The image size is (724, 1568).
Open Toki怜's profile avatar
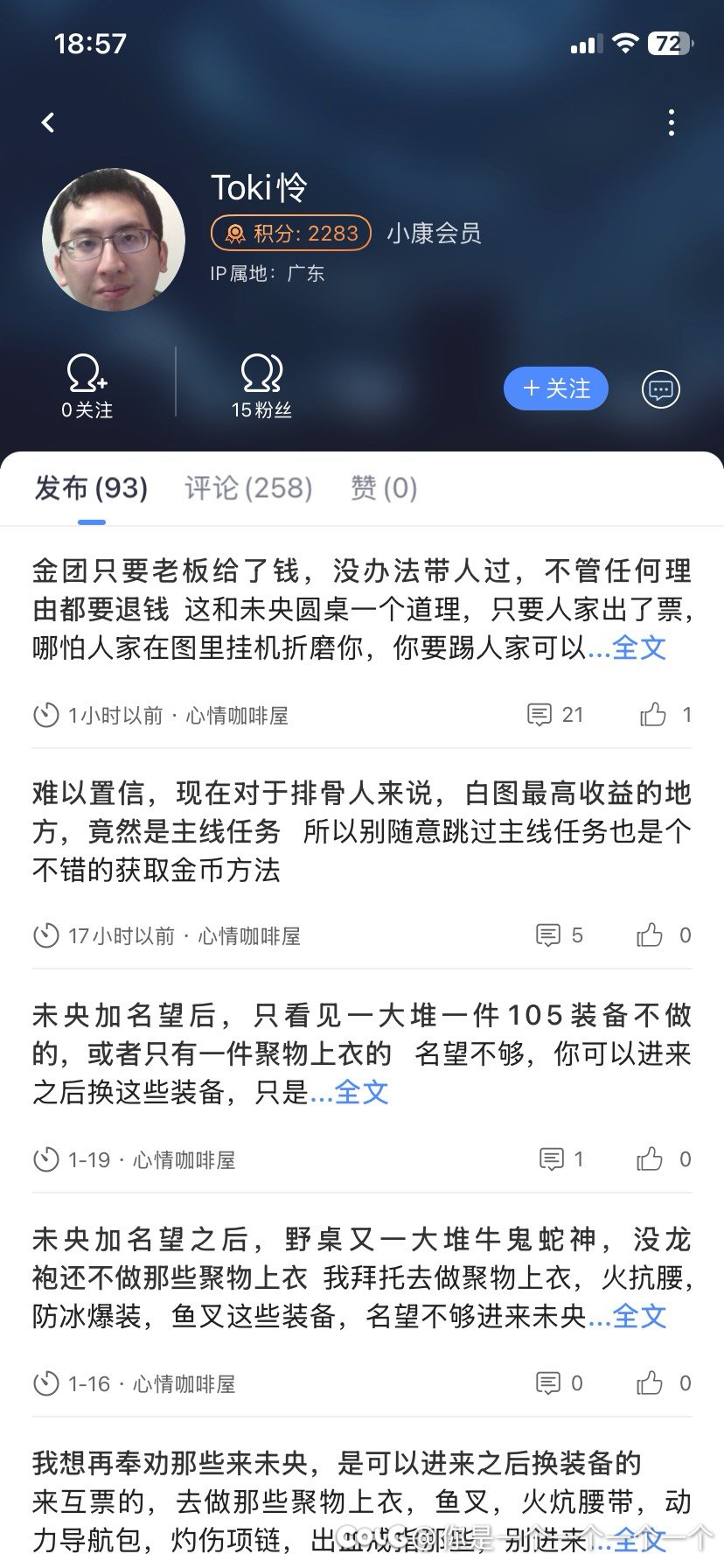[x=114, y=240]
